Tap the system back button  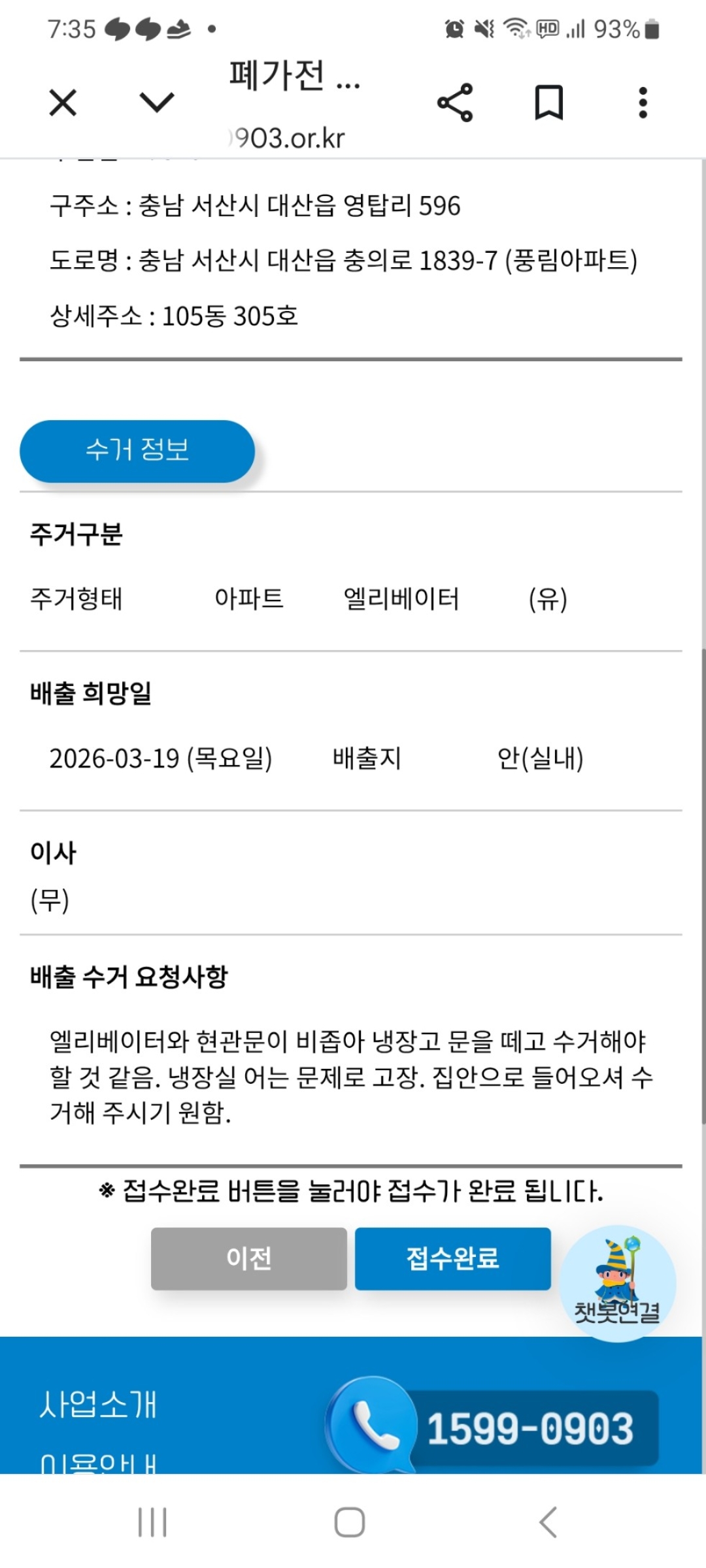(x=548, y=1522)
